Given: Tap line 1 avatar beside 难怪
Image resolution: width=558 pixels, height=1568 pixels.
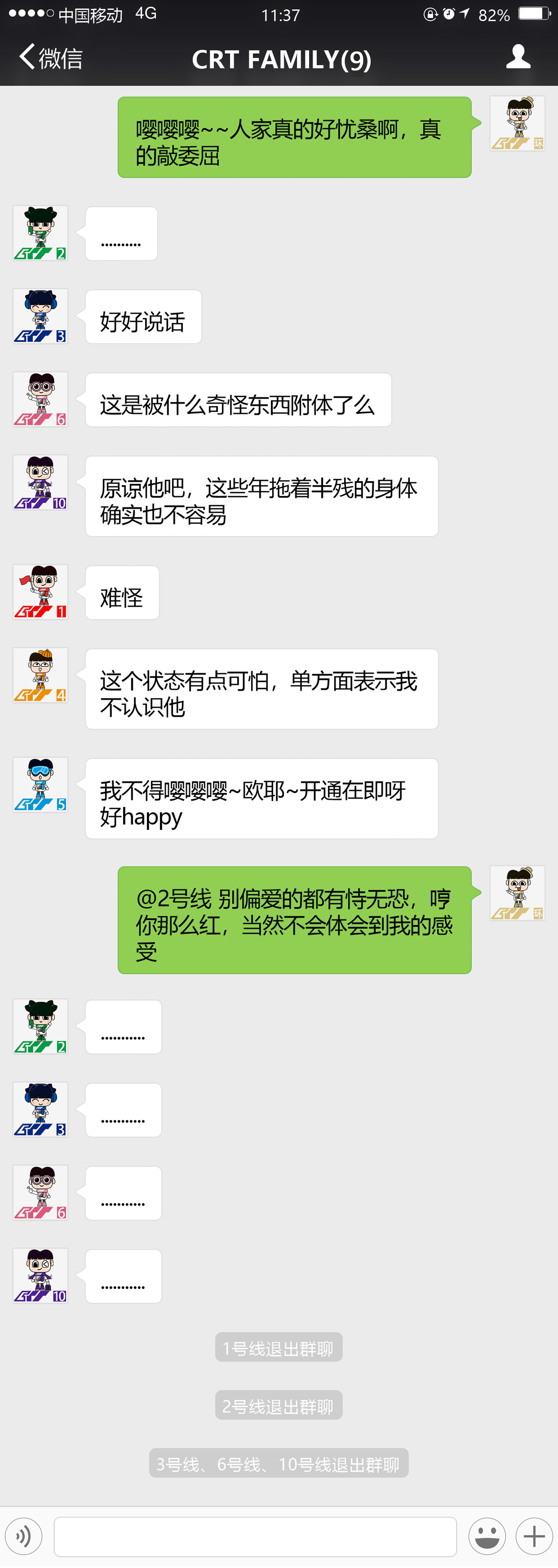Looking at the screenshot, I should click(x=40, y=592).
